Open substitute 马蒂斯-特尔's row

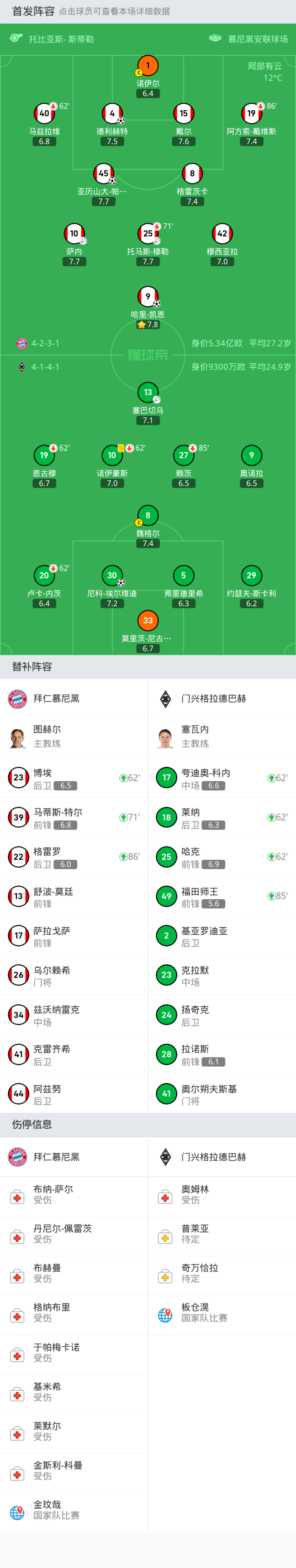[74, 817]
